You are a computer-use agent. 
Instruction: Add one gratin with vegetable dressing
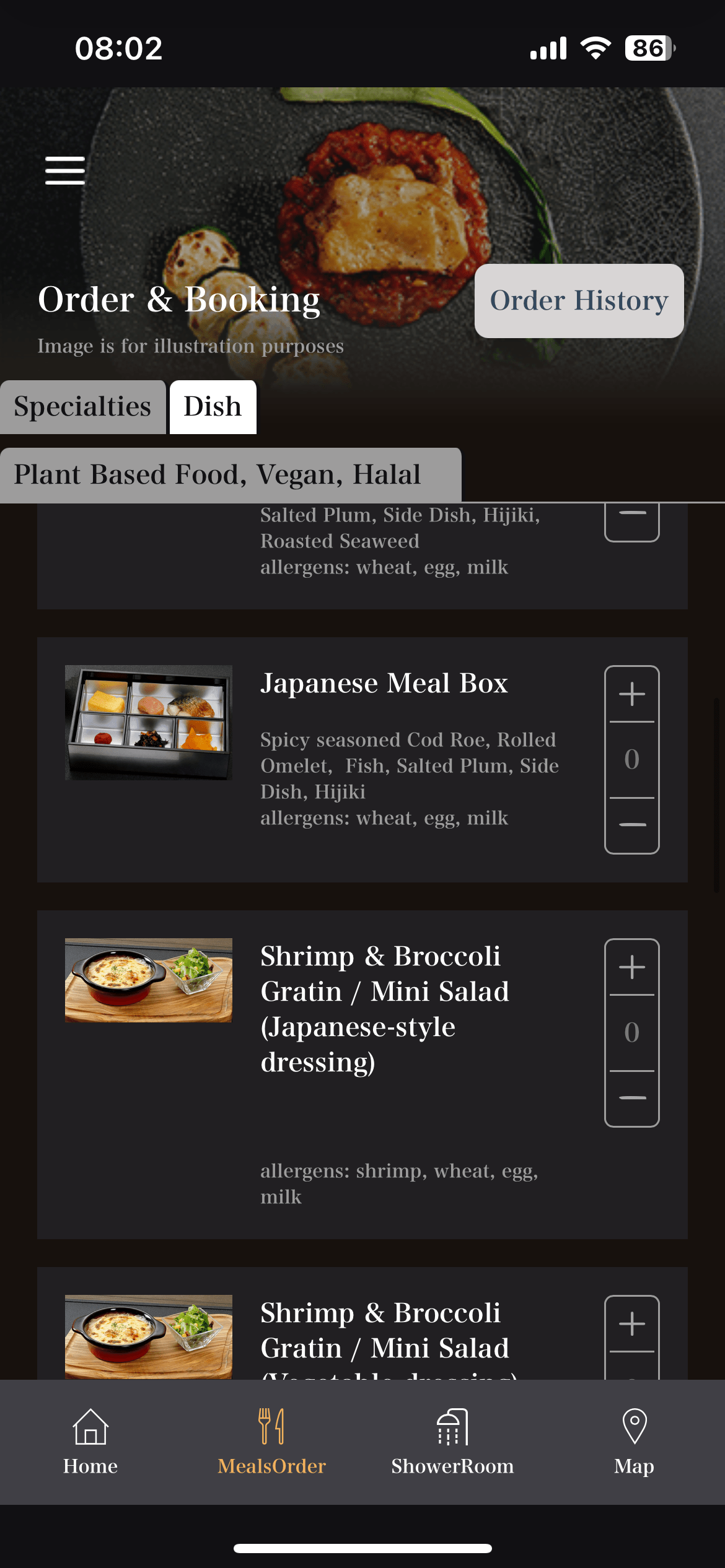tap(631, 1324)
